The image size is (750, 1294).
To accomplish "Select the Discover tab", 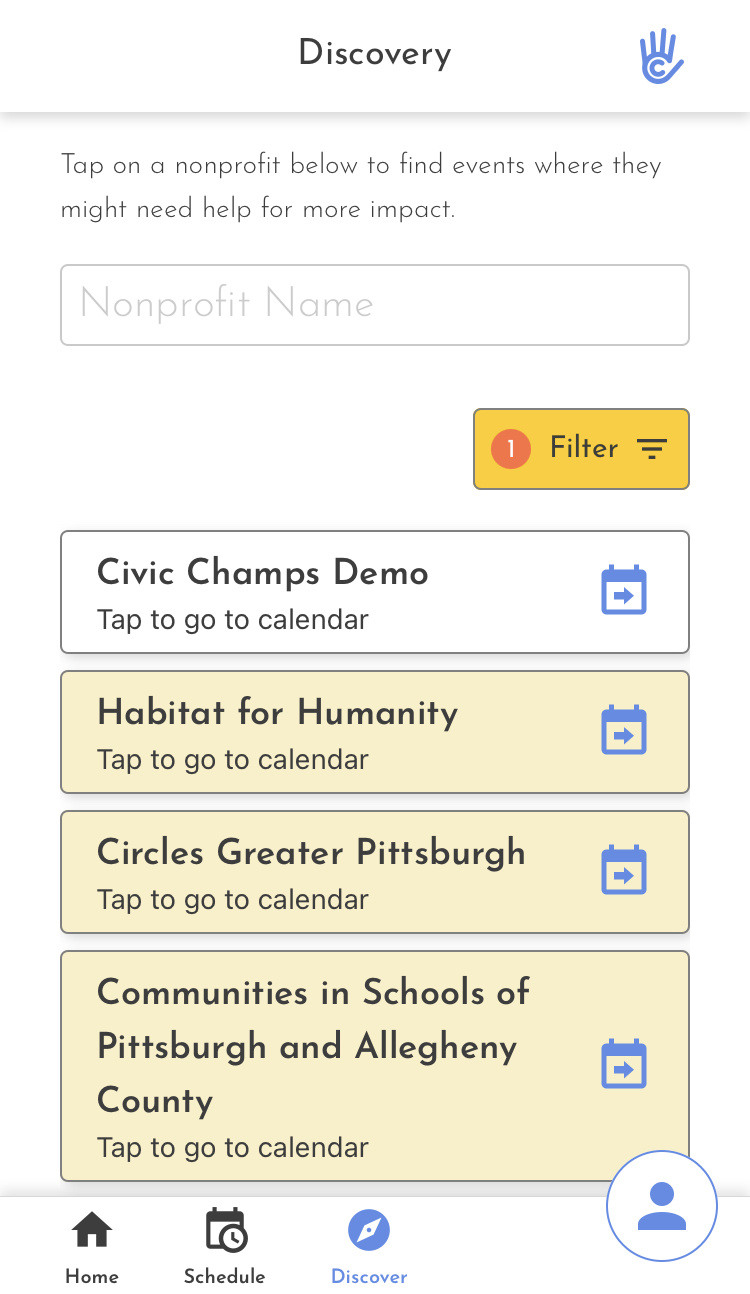I will point(369,1246).
